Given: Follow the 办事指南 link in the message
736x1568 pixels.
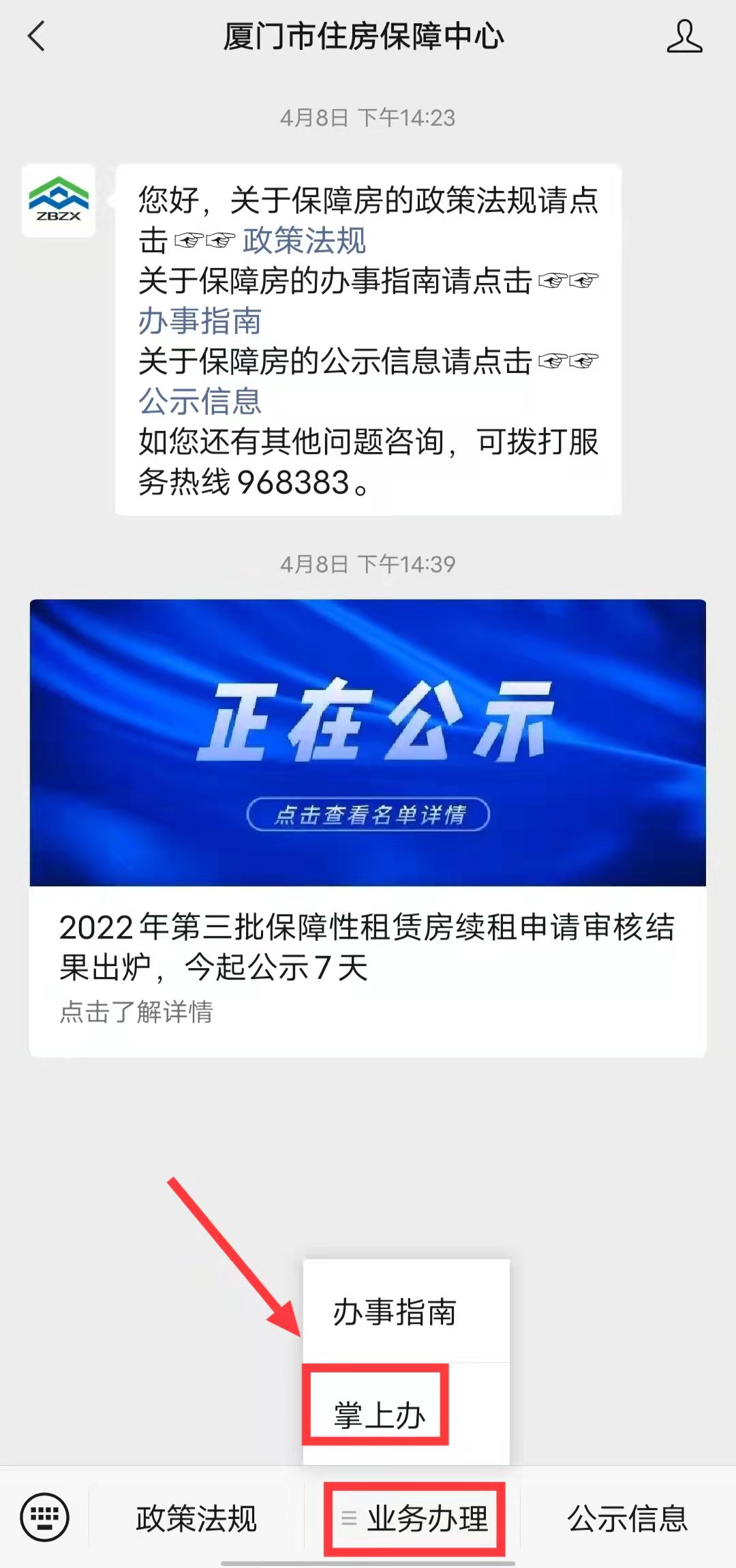Looking at the screenshot, I should (x=200, y=321).
